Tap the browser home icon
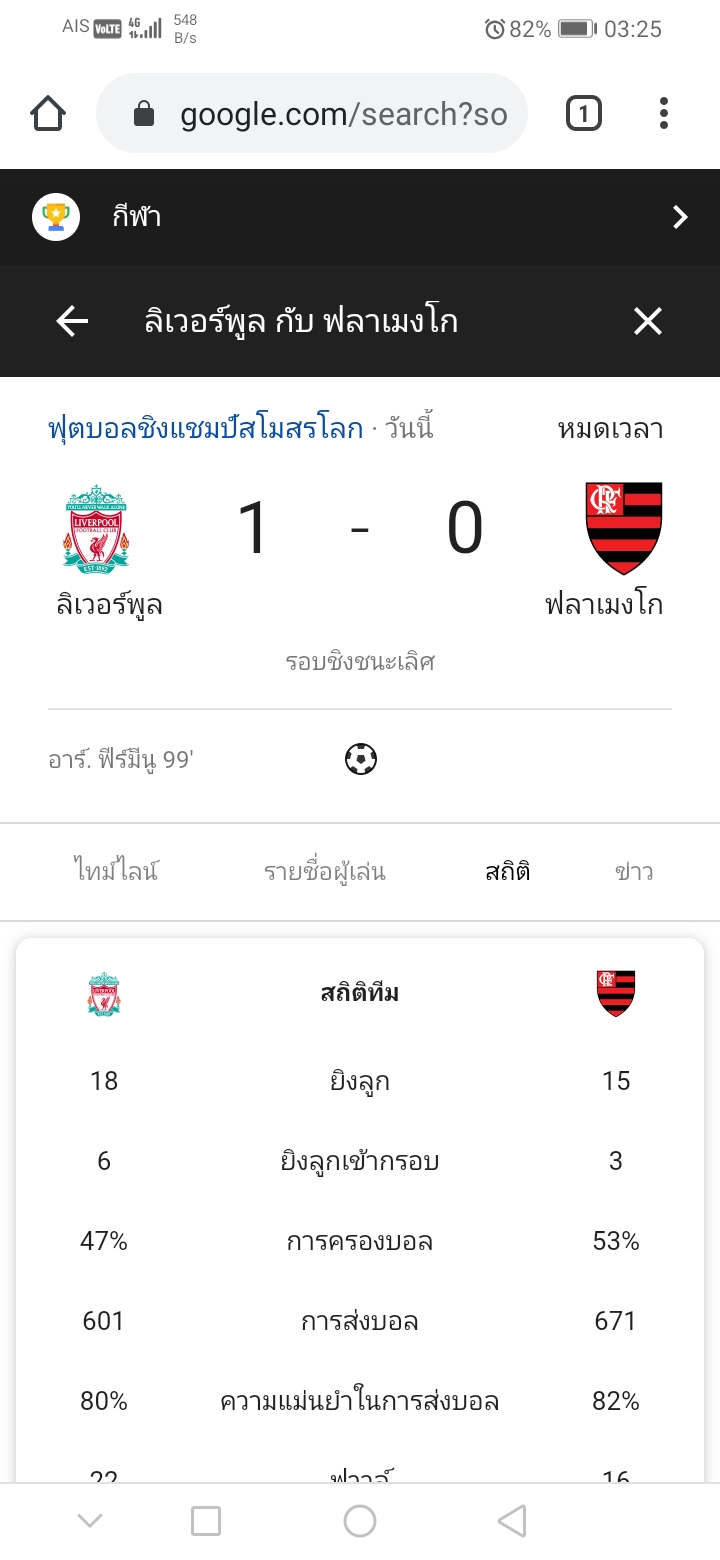Image resolution: width=720 pixels, height=1560 pixels. coord(48,113)
